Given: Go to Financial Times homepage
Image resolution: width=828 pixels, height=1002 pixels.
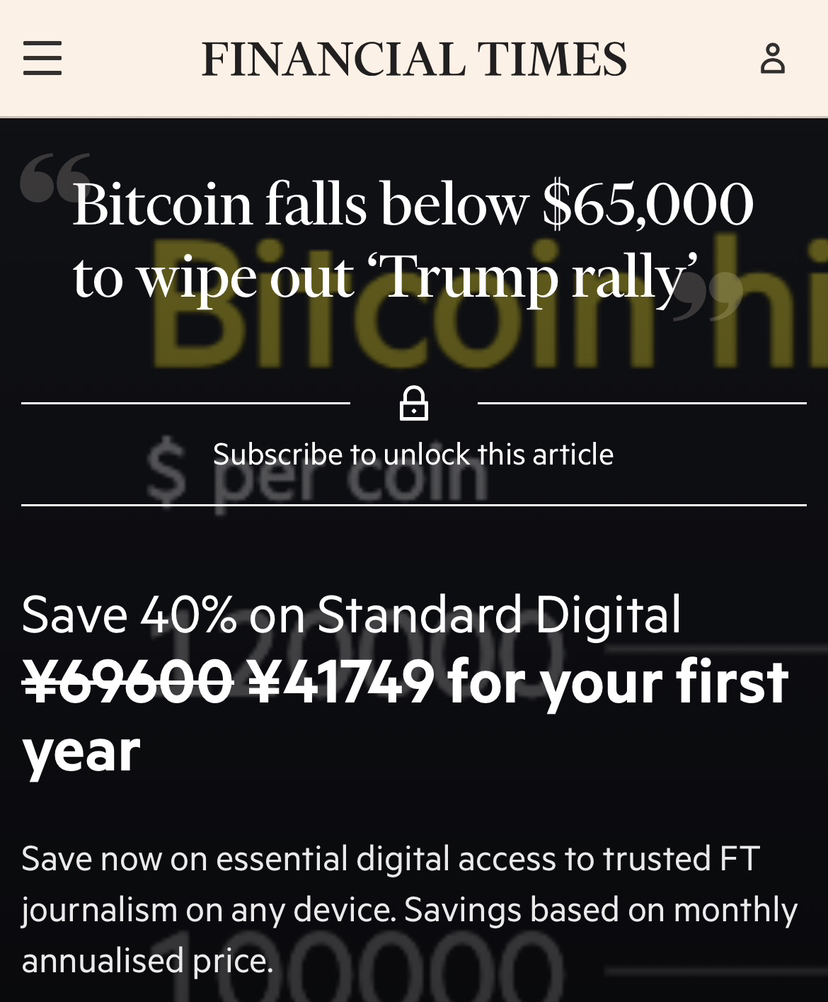Looking at the screenshot, I should point(414,59).
